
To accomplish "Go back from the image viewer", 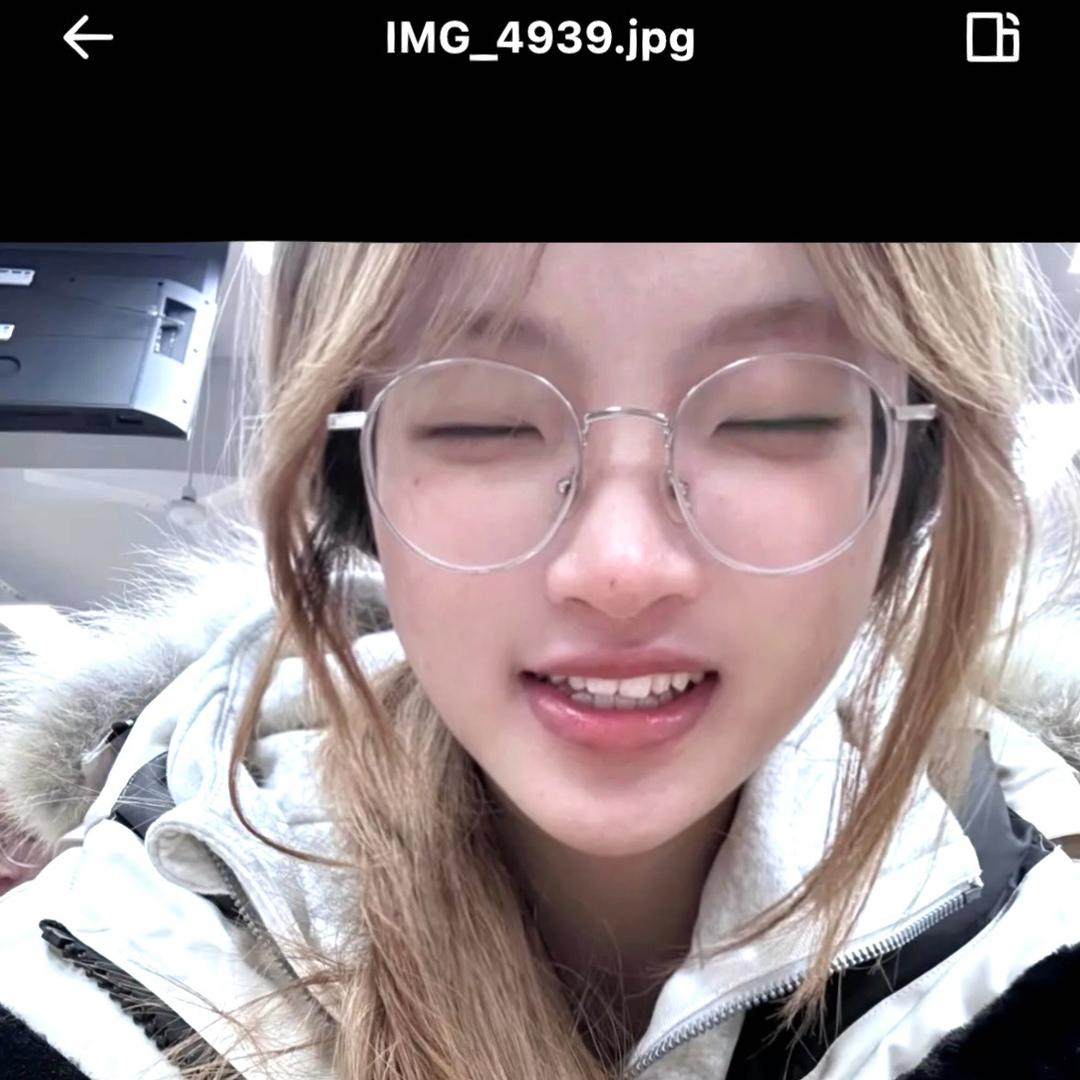I will coord(88,39).
